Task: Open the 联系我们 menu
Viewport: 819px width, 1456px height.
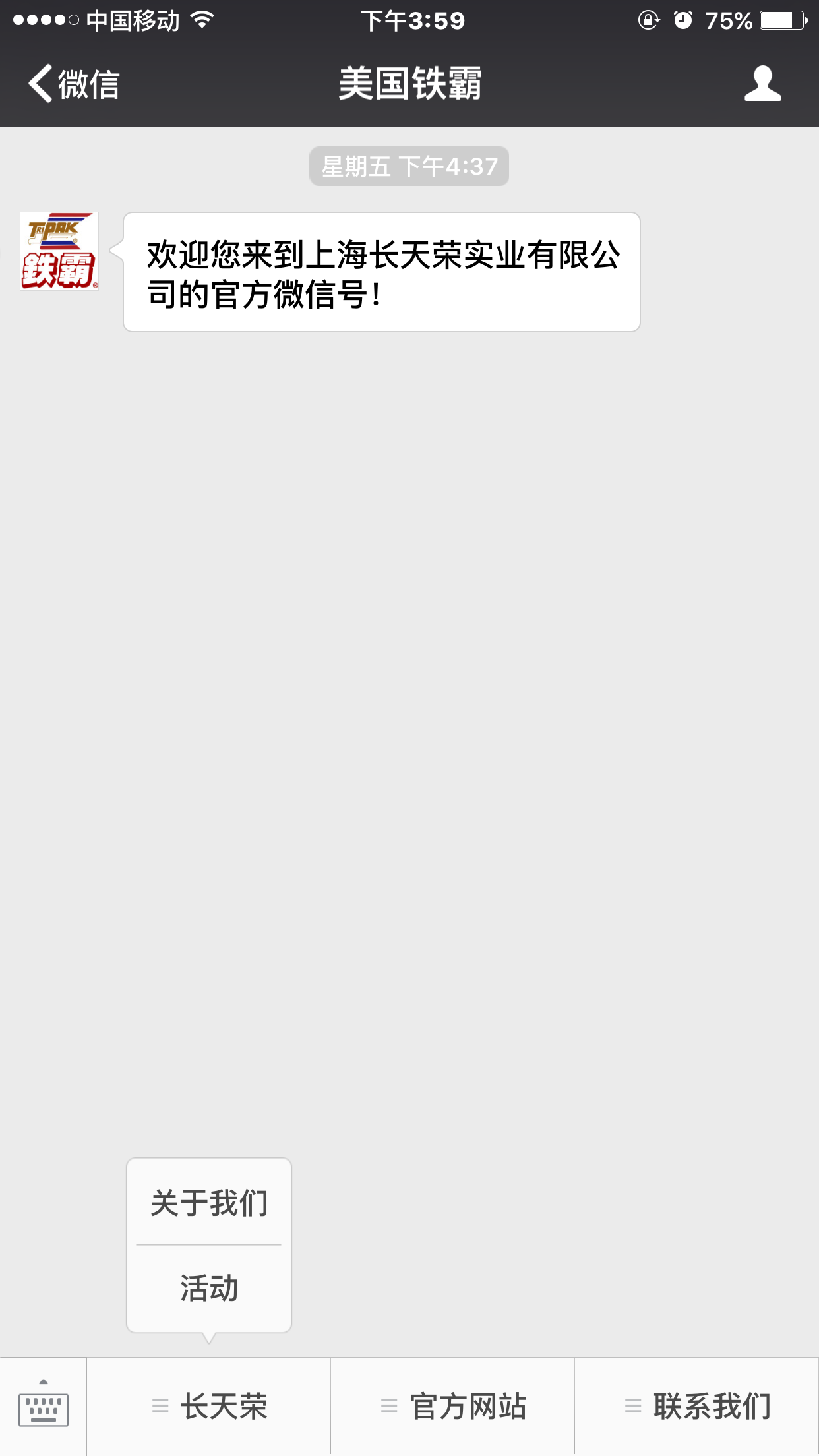Action: (697, 1406)
